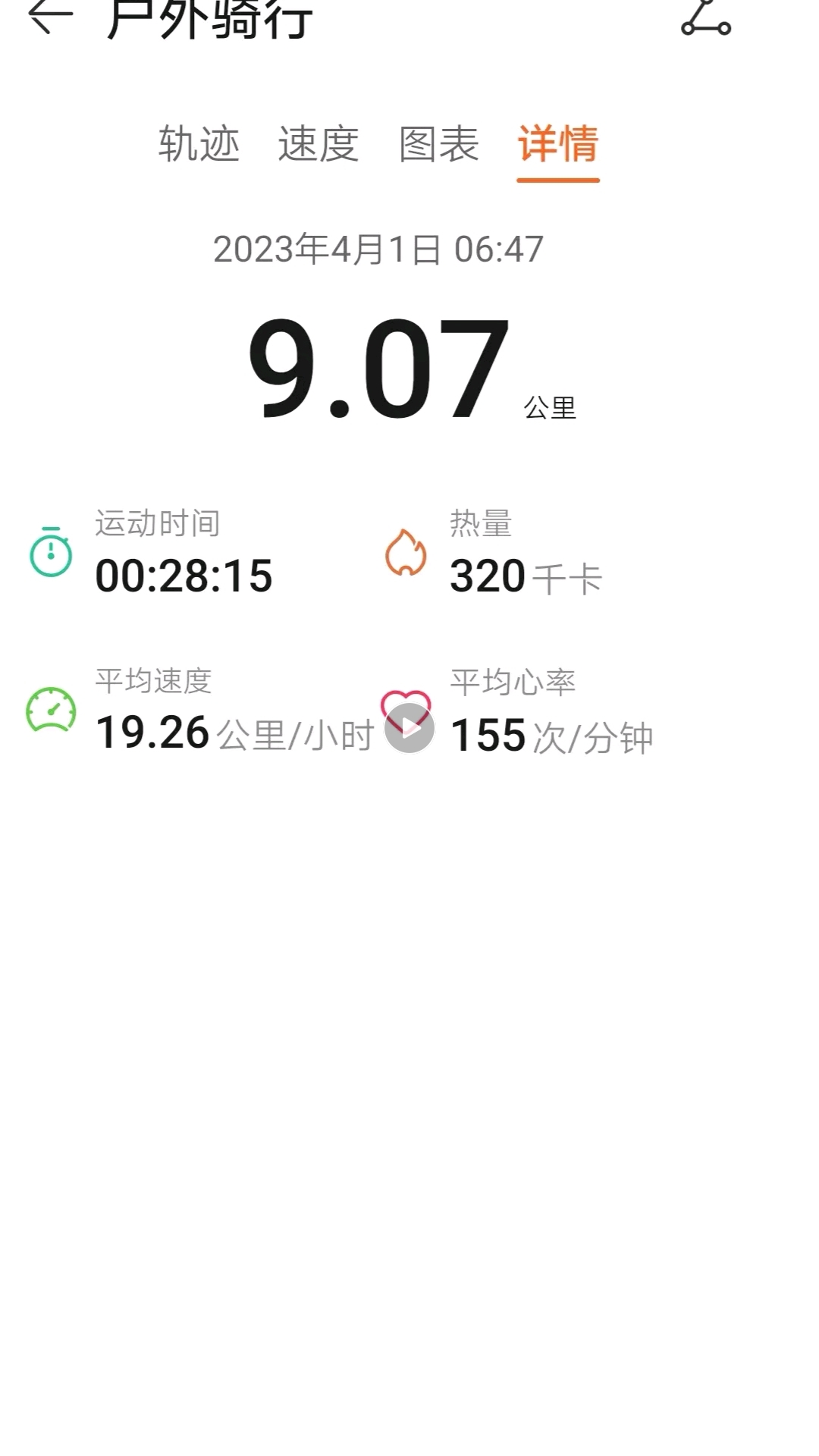
Task: Open the 图表 tab
Action: click(x=439, y=143)
